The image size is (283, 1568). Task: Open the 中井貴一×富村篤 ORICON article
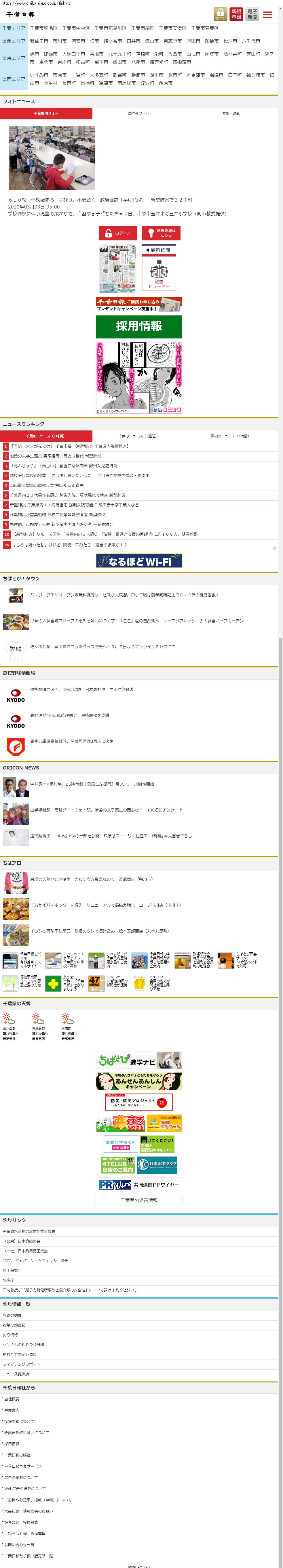[92, 784]
